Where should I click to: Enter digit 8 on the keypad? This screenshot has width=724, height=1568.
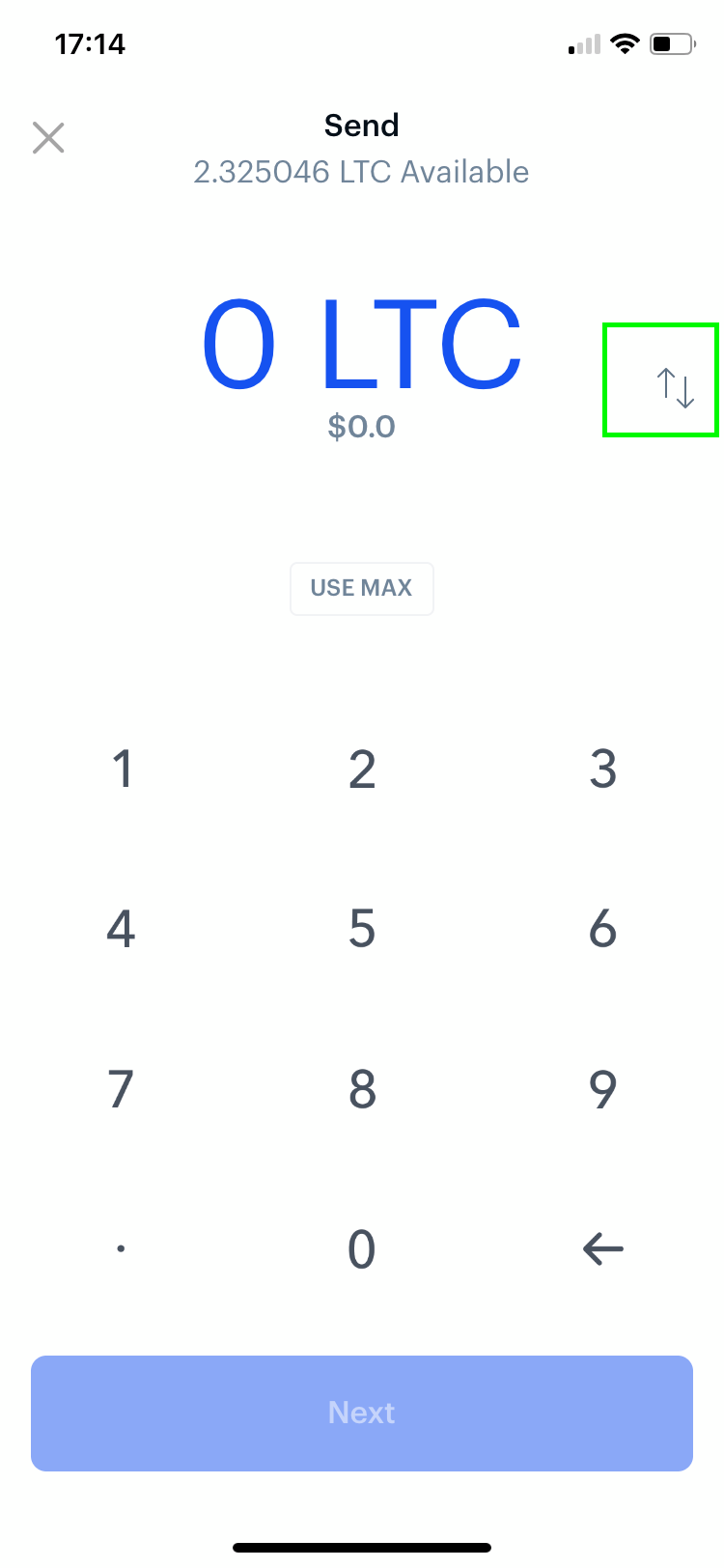click(362, 1089)
